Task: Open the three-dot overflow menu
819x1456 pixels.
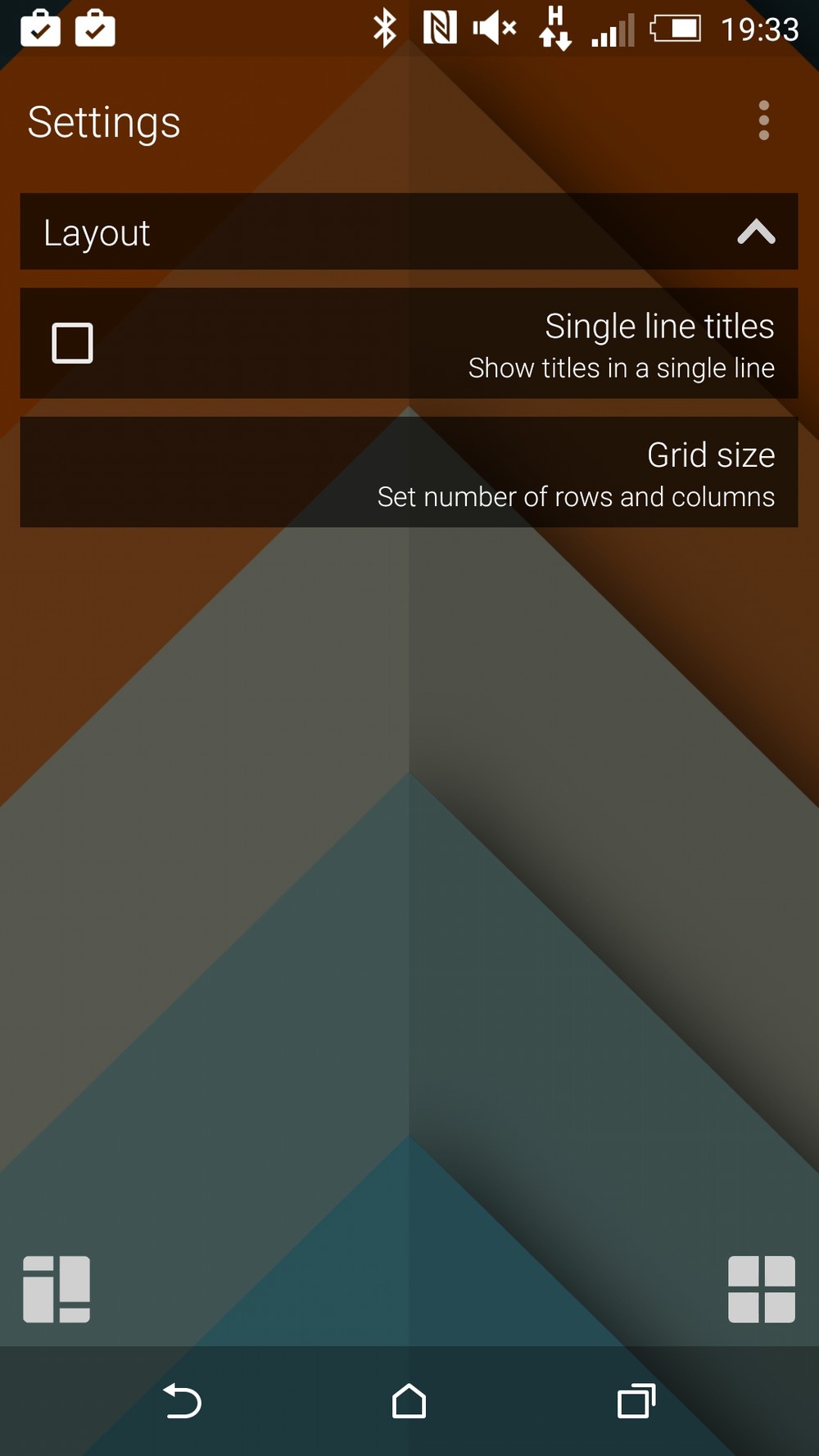Action: [x=763, y=121]
